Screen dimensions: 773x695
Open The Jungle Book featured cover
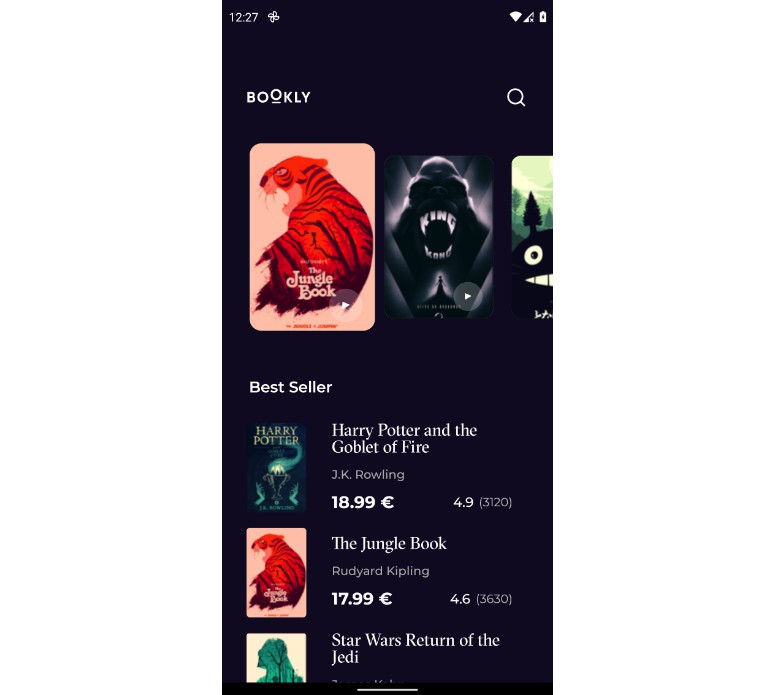click(x=311, y=220)
